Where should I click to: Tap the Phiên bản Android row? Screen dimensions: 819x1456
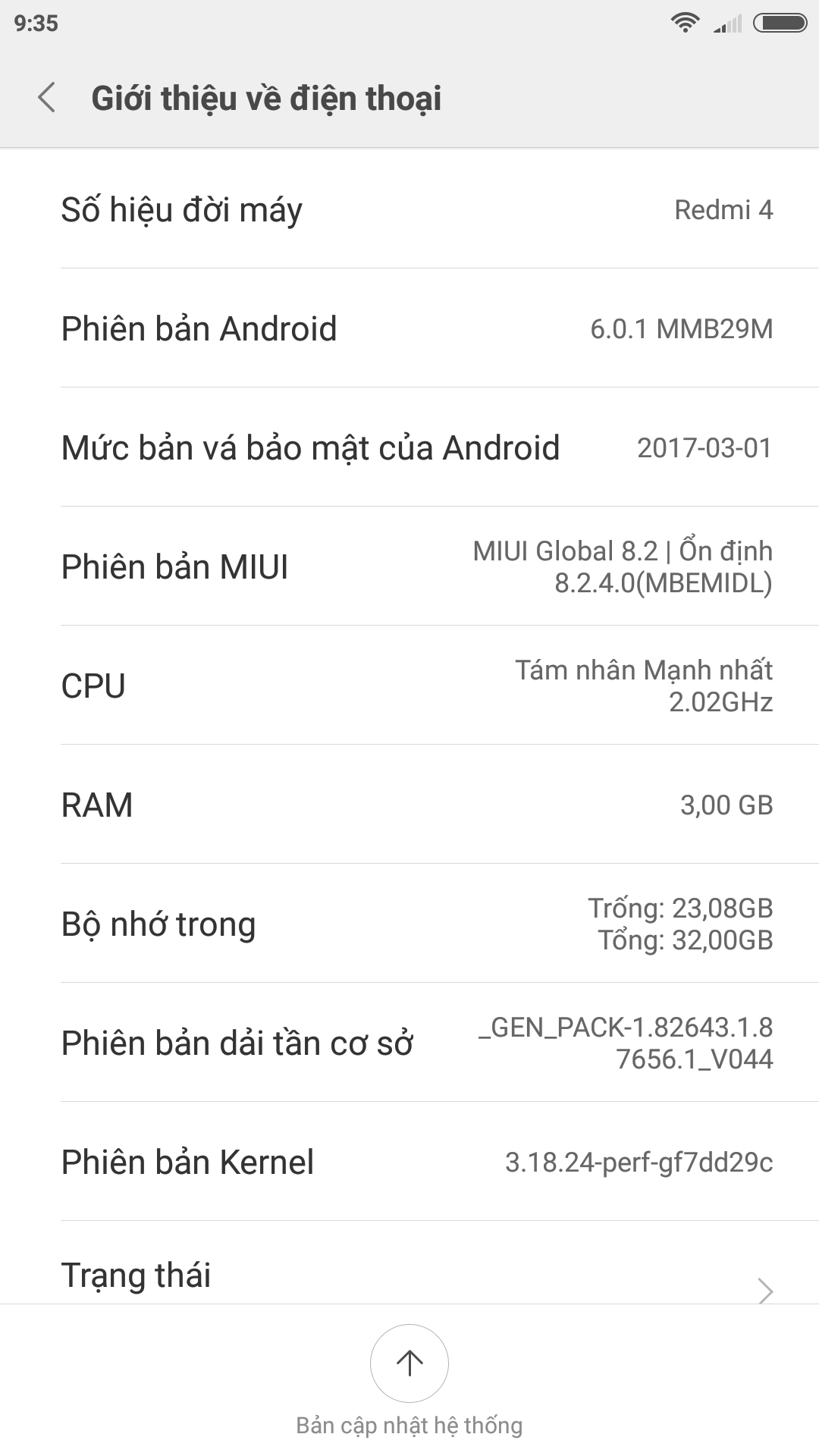coord(409,328)
